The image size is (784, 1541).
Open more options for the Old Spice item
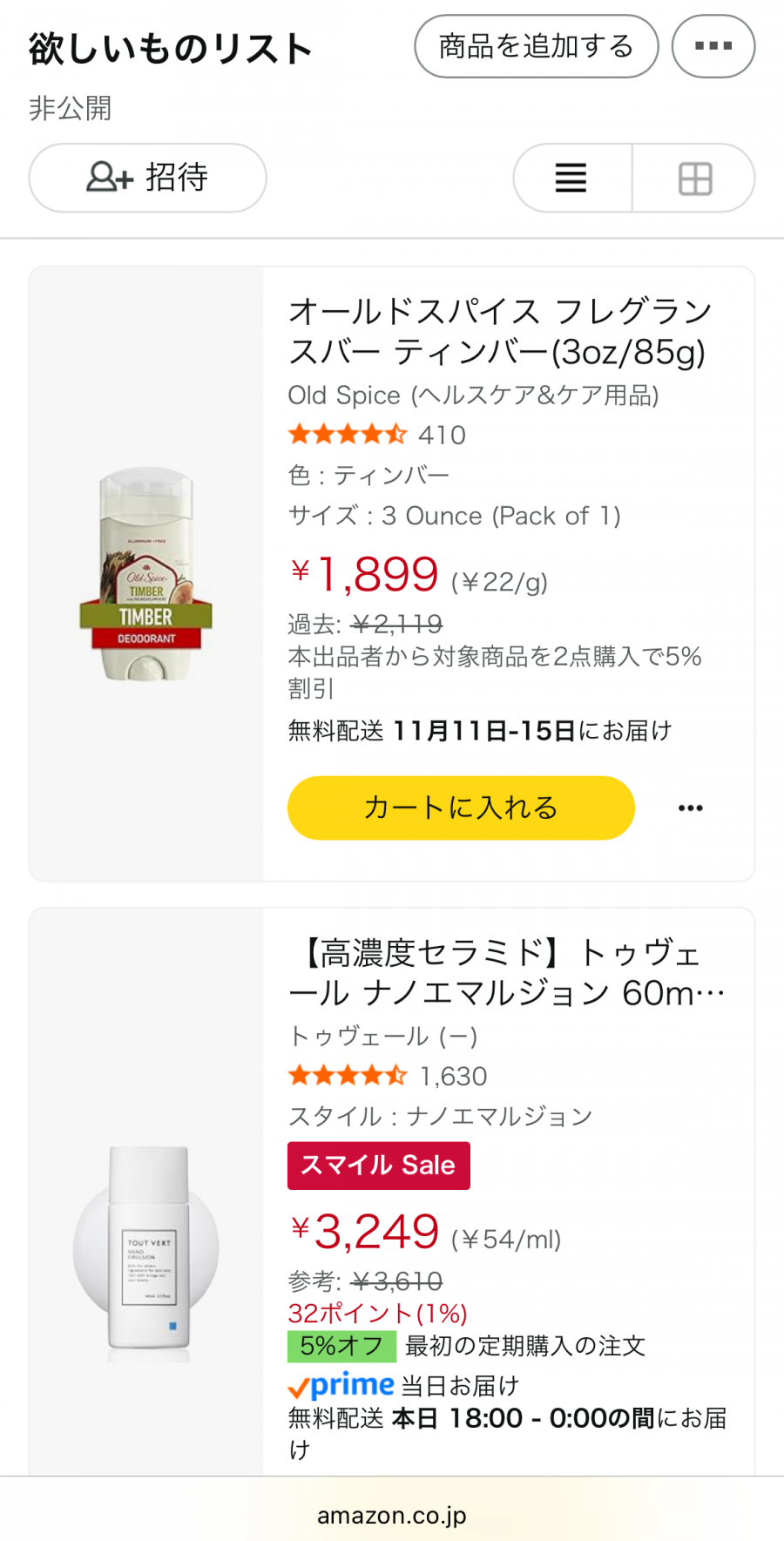690,808
